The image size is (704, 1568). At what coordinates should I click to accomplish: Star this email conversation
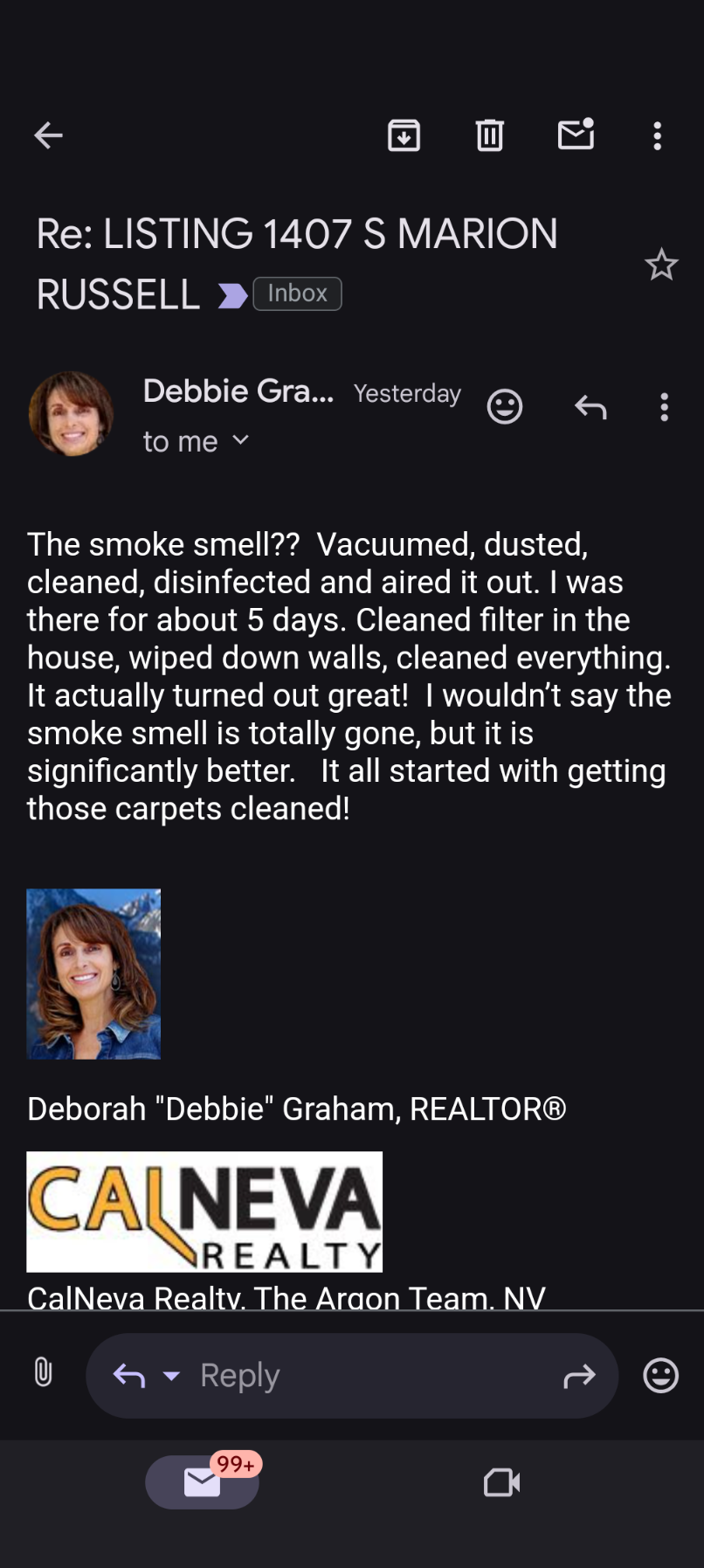point(661,265)
